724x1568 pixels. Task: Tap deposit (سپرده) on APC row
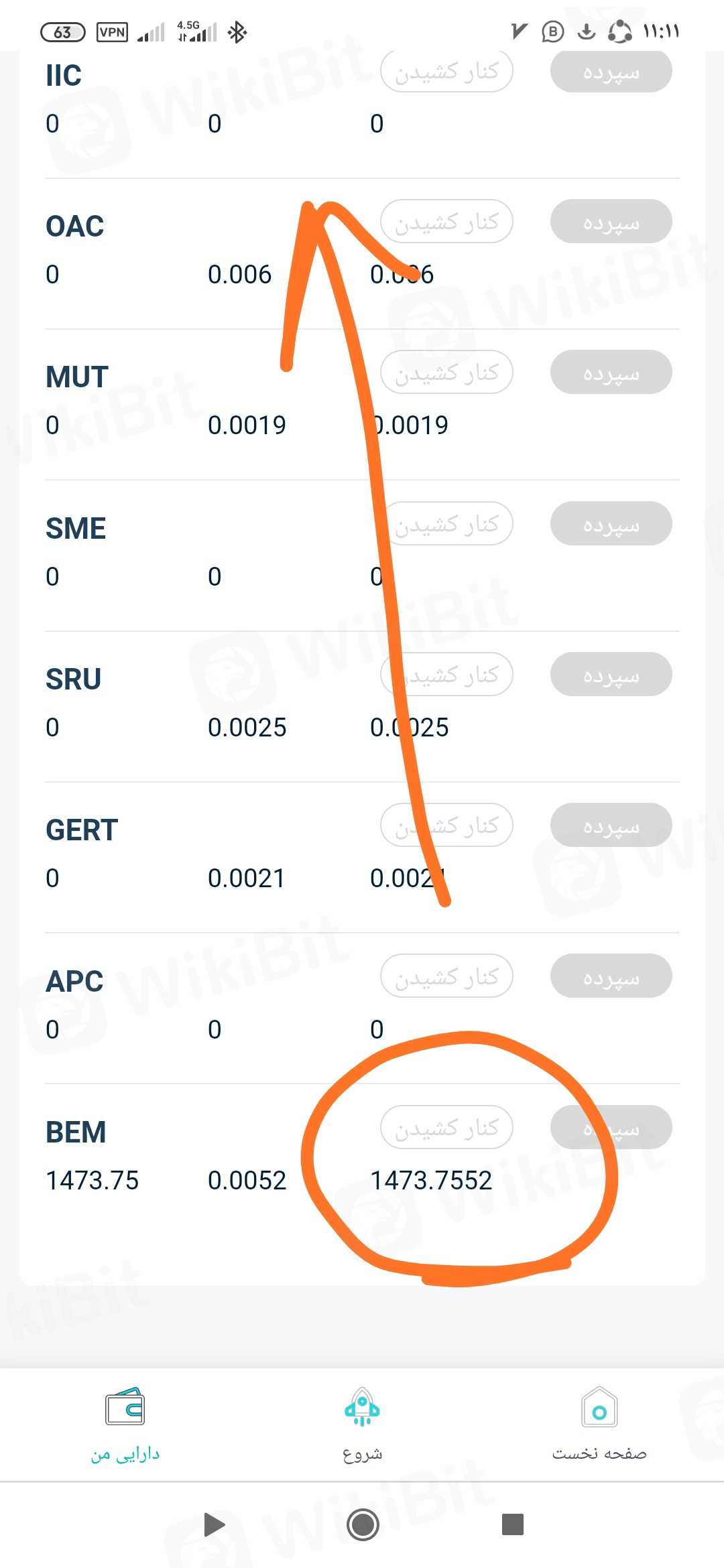click(x=611, y=976)
